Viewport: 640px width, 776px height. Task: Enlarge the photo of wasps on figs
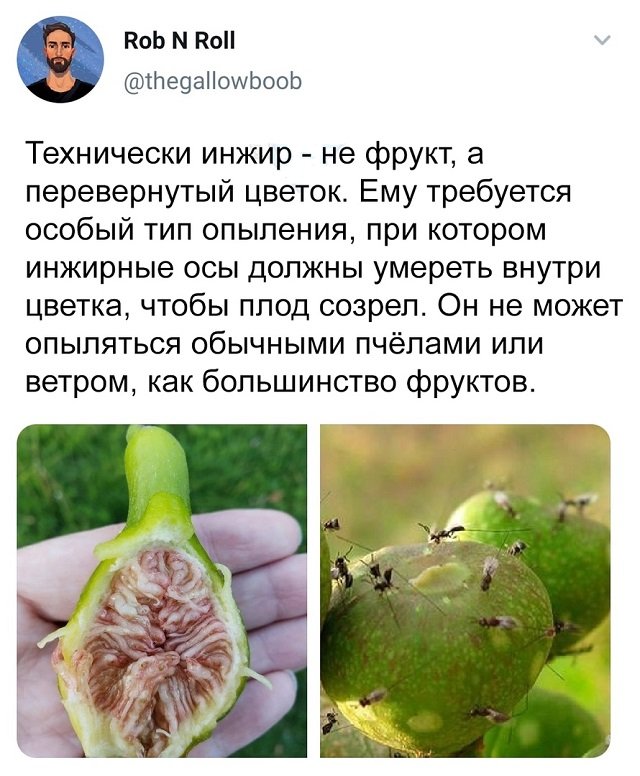pos(465,590)
